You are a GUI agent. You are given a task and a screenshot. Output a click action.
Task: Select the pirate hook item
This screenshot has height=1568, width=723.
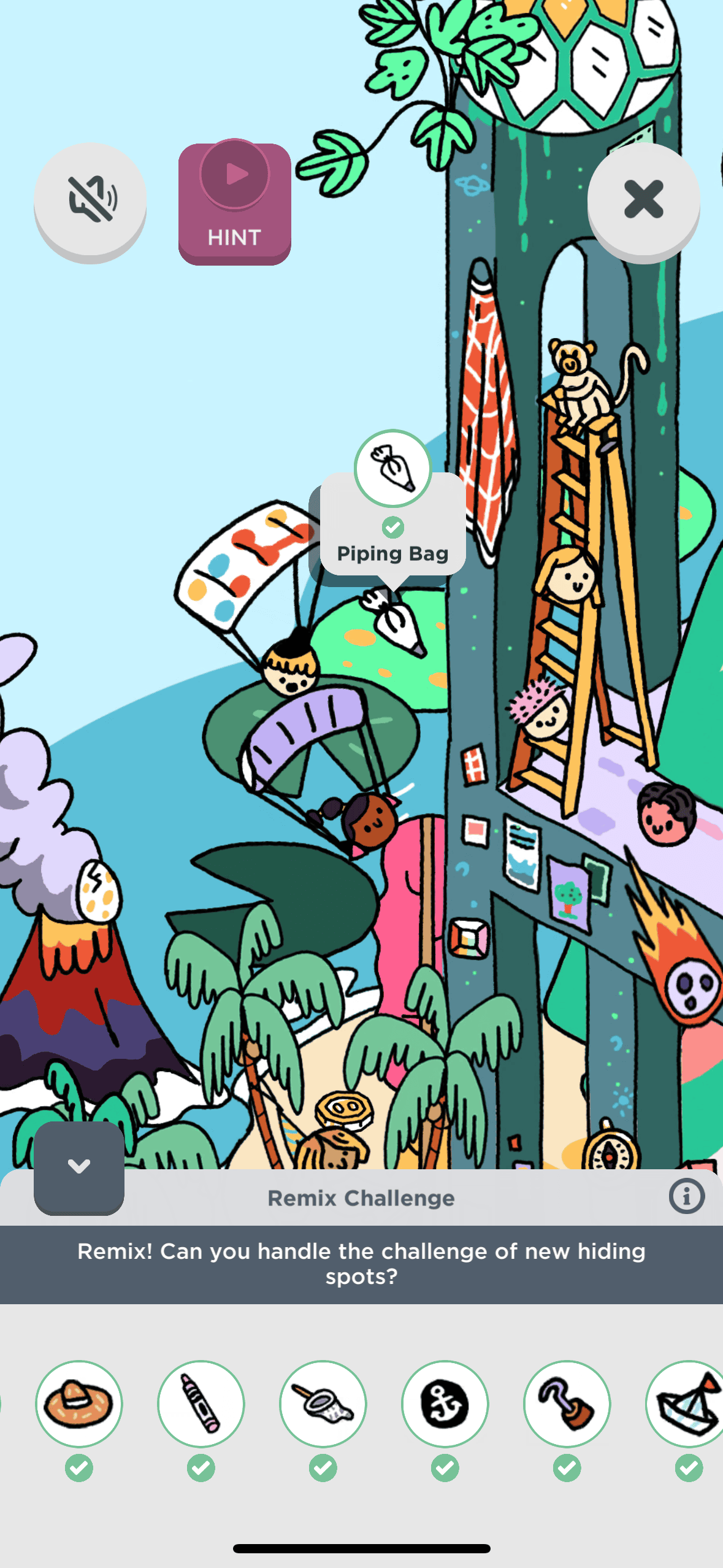pyautogui.click(x=567, y=1404)
